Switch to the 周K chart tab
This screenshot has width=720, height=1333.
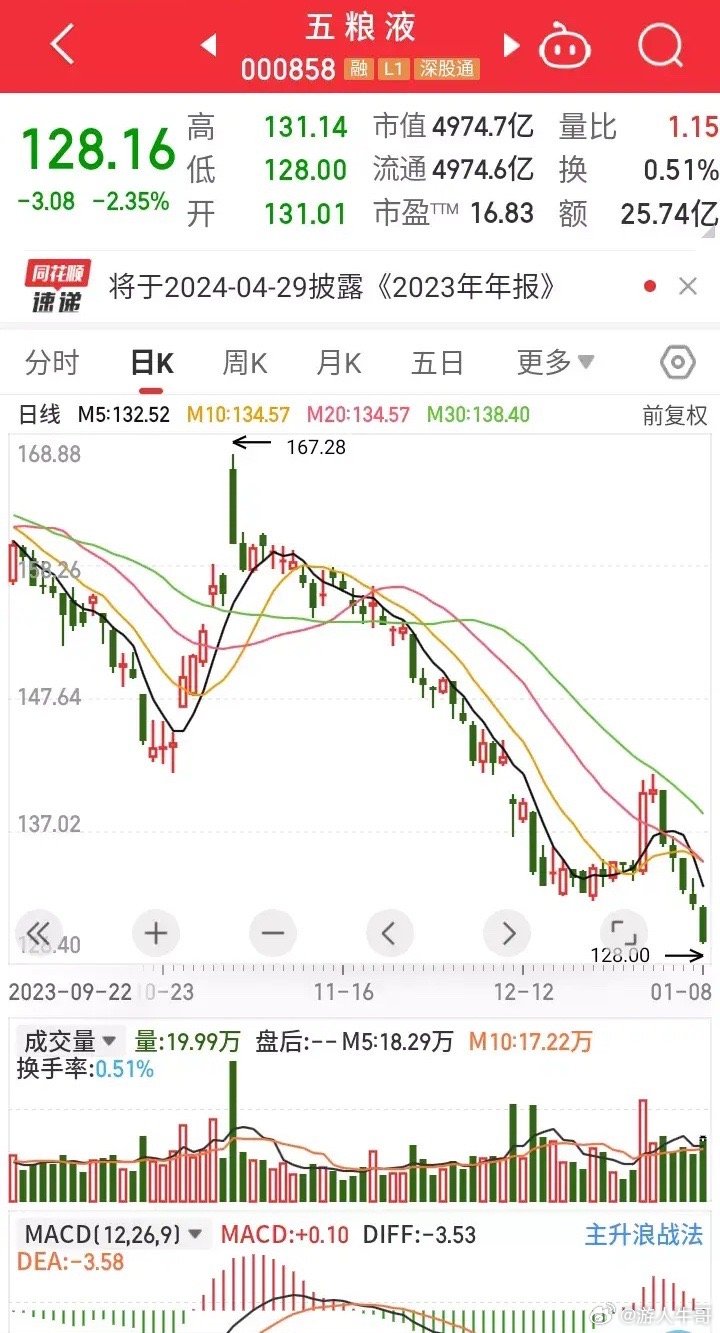coord(244,363)
